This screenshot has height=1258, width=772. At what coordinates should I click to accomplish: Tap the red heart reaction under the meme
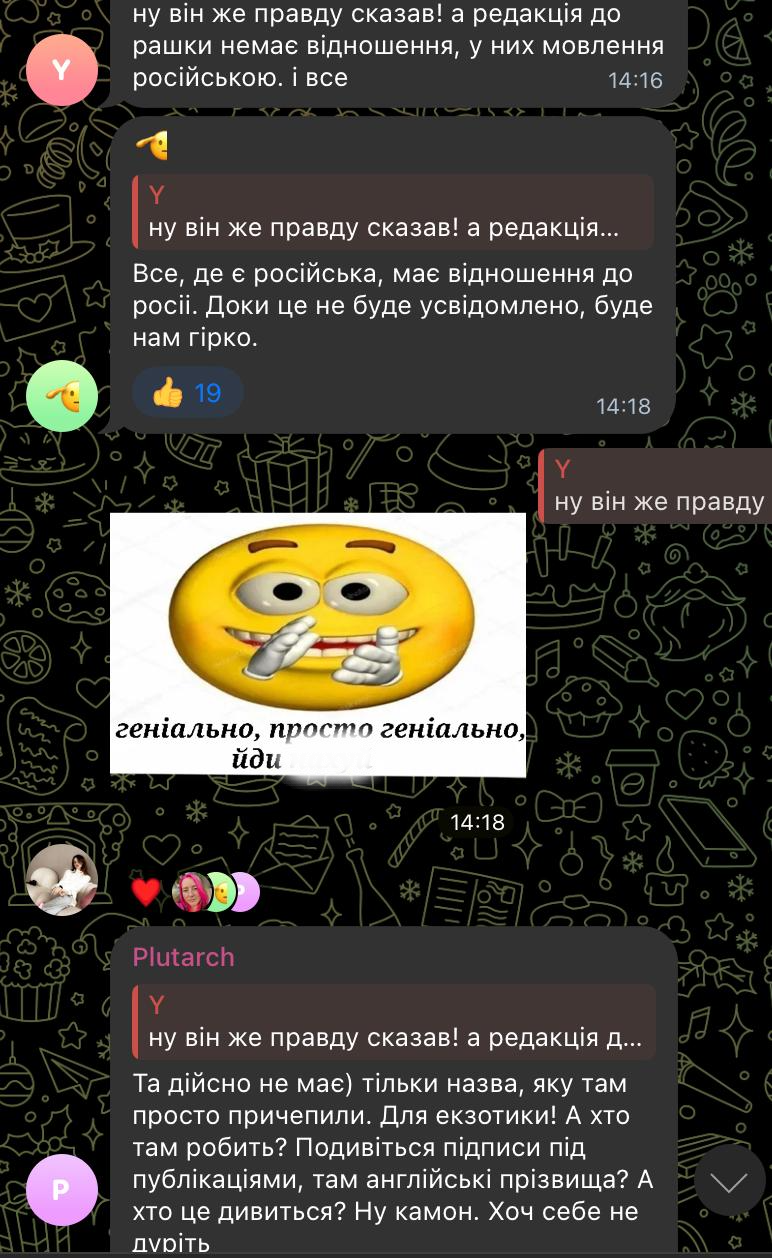point(147,892)
